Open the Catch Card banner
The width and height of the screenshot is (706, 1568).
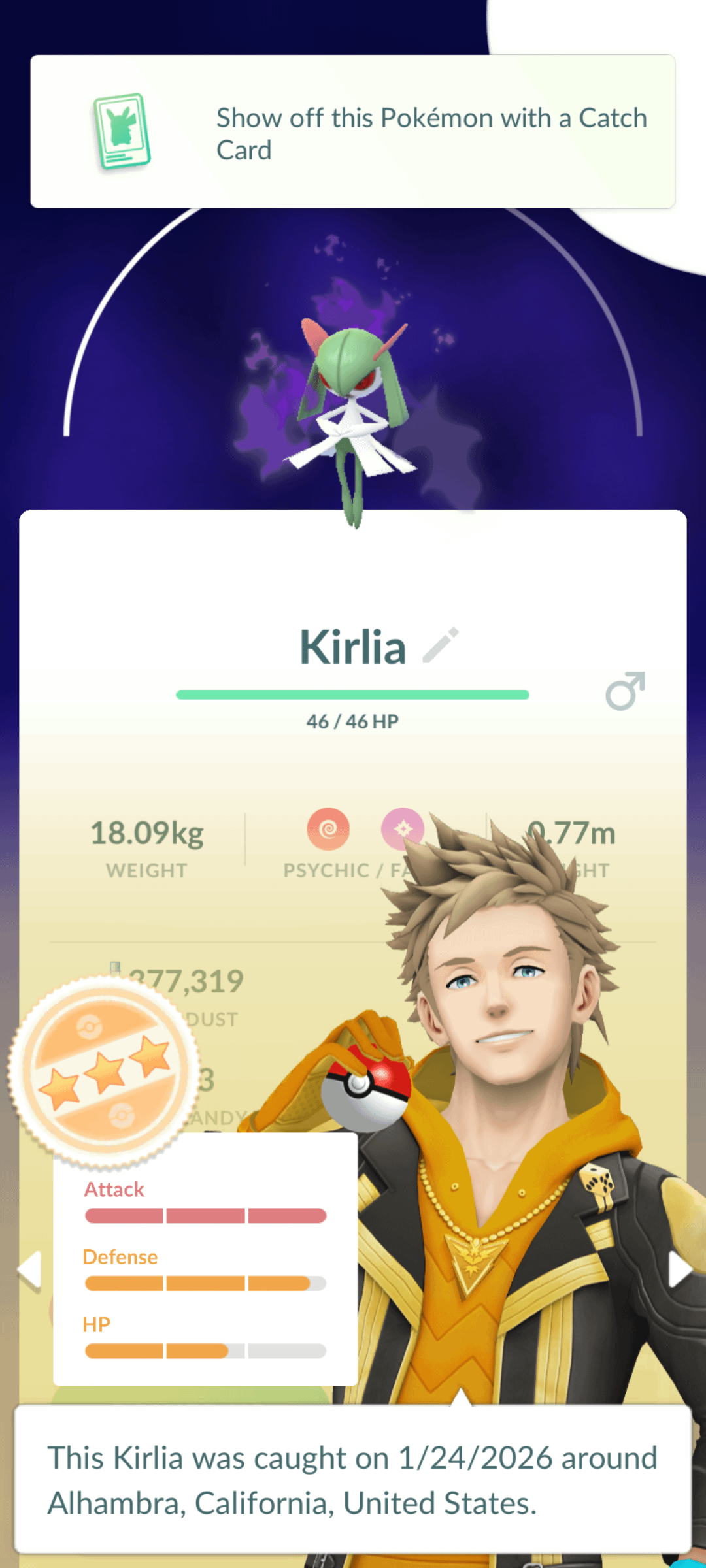(353, 132)
